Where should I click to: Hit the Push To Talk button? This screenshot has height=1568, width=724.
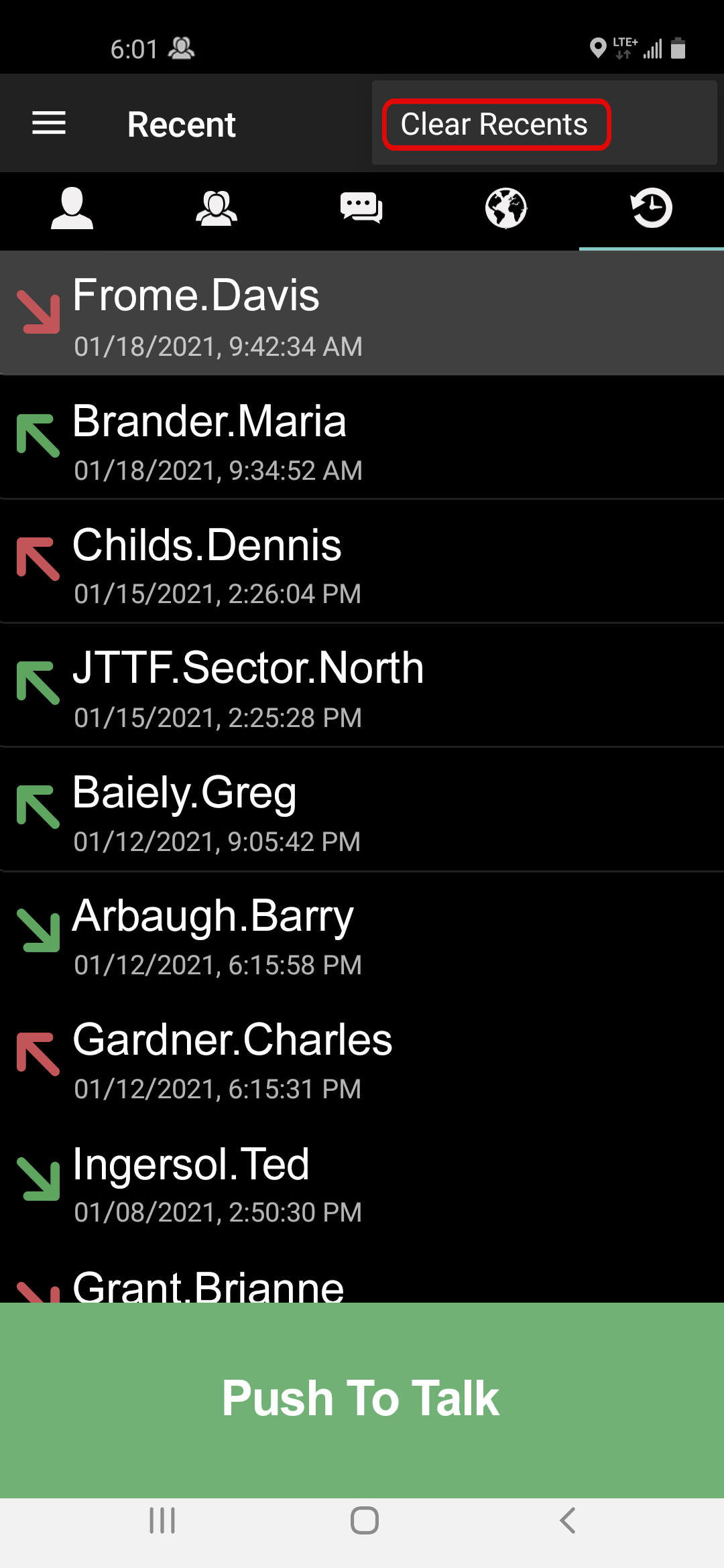coord(362,1400)
